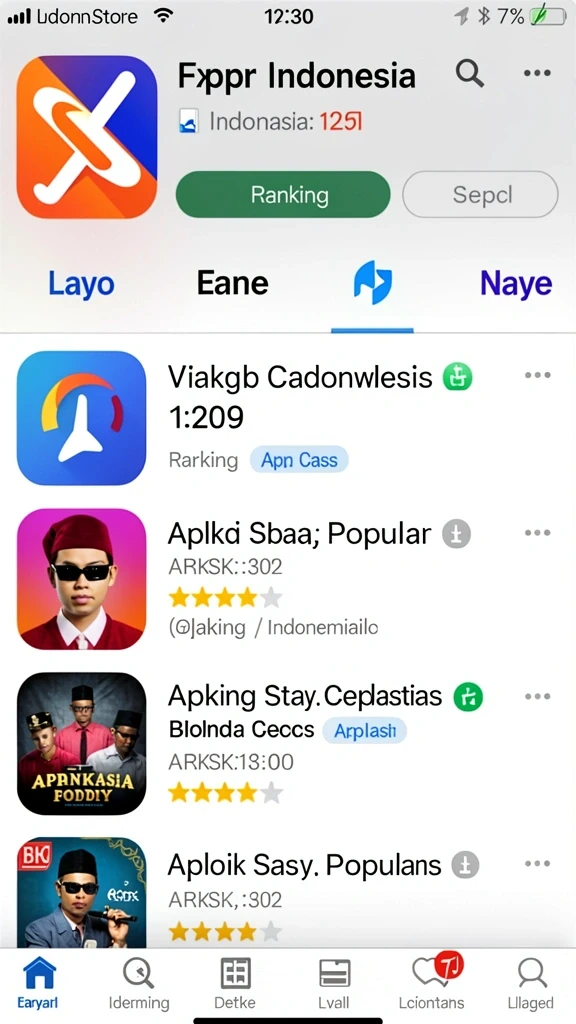576x1024 pixels.
Task: Switch to the Layo tab
Action: point(82,285)
